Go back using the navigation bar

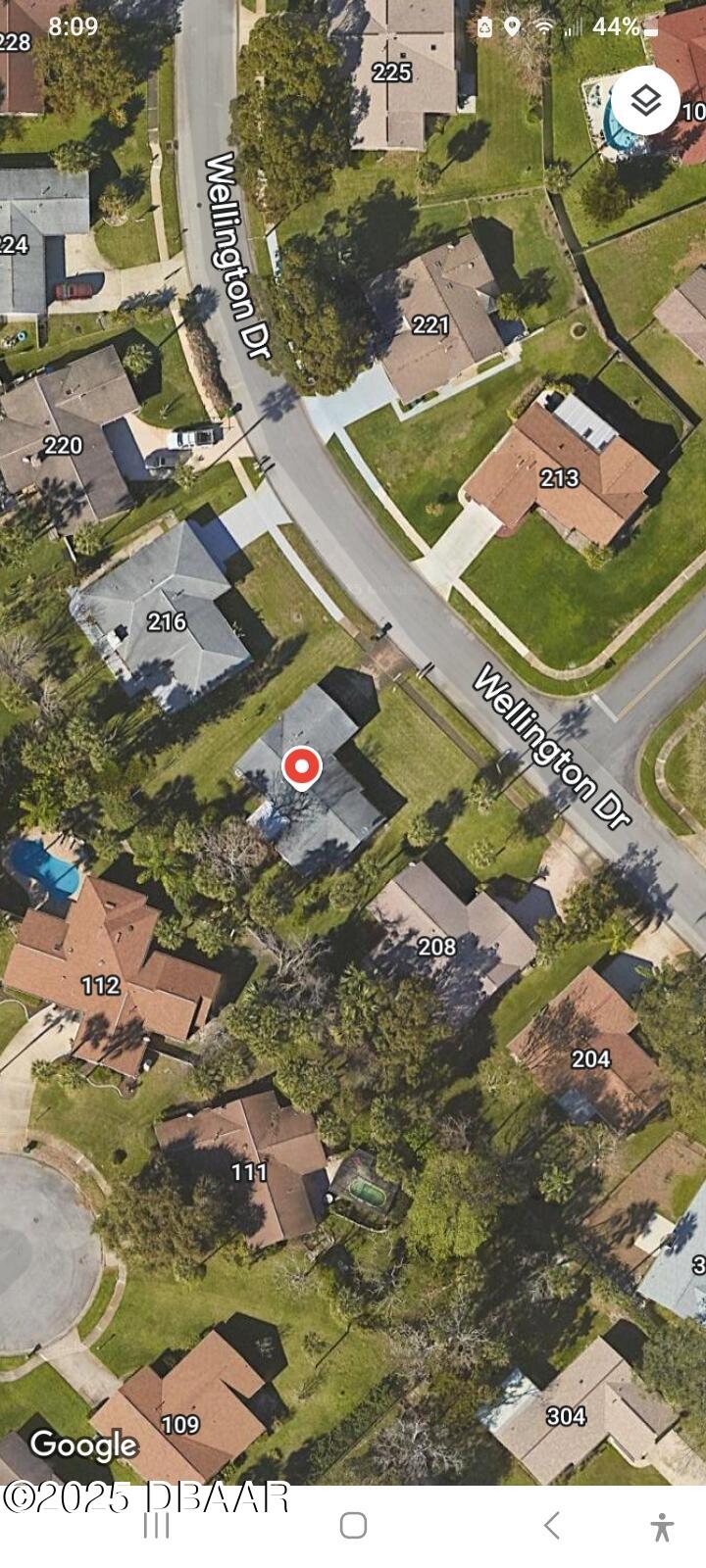(x=552, y=1525)
